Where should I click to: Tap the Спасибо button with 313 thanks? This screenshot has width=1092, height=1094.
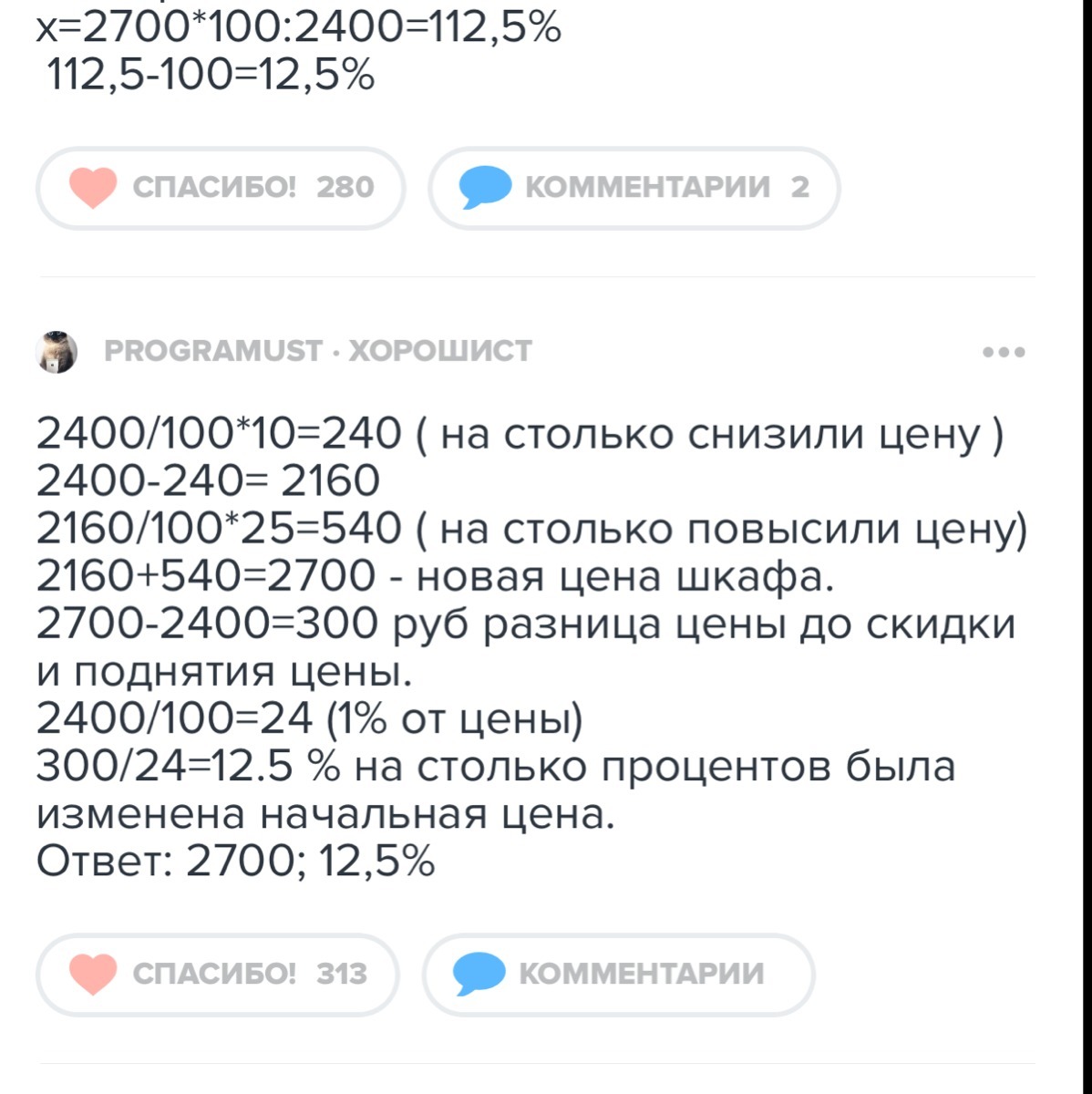(x=218, y=974)
